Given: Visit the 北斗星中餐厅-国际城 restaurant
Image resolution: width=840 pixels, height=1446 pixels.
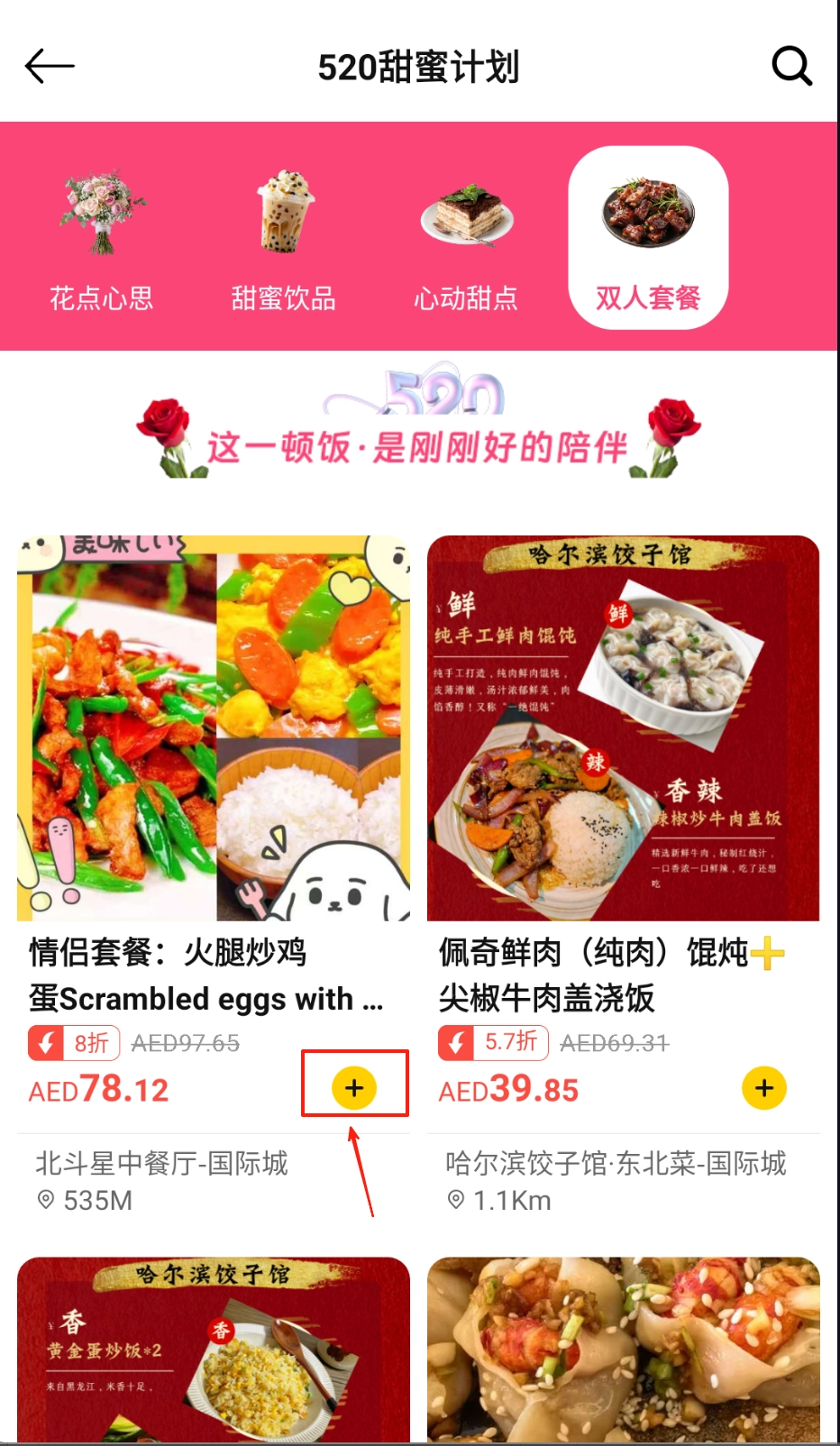Looking at the screenshot, I should (162, 1164).
